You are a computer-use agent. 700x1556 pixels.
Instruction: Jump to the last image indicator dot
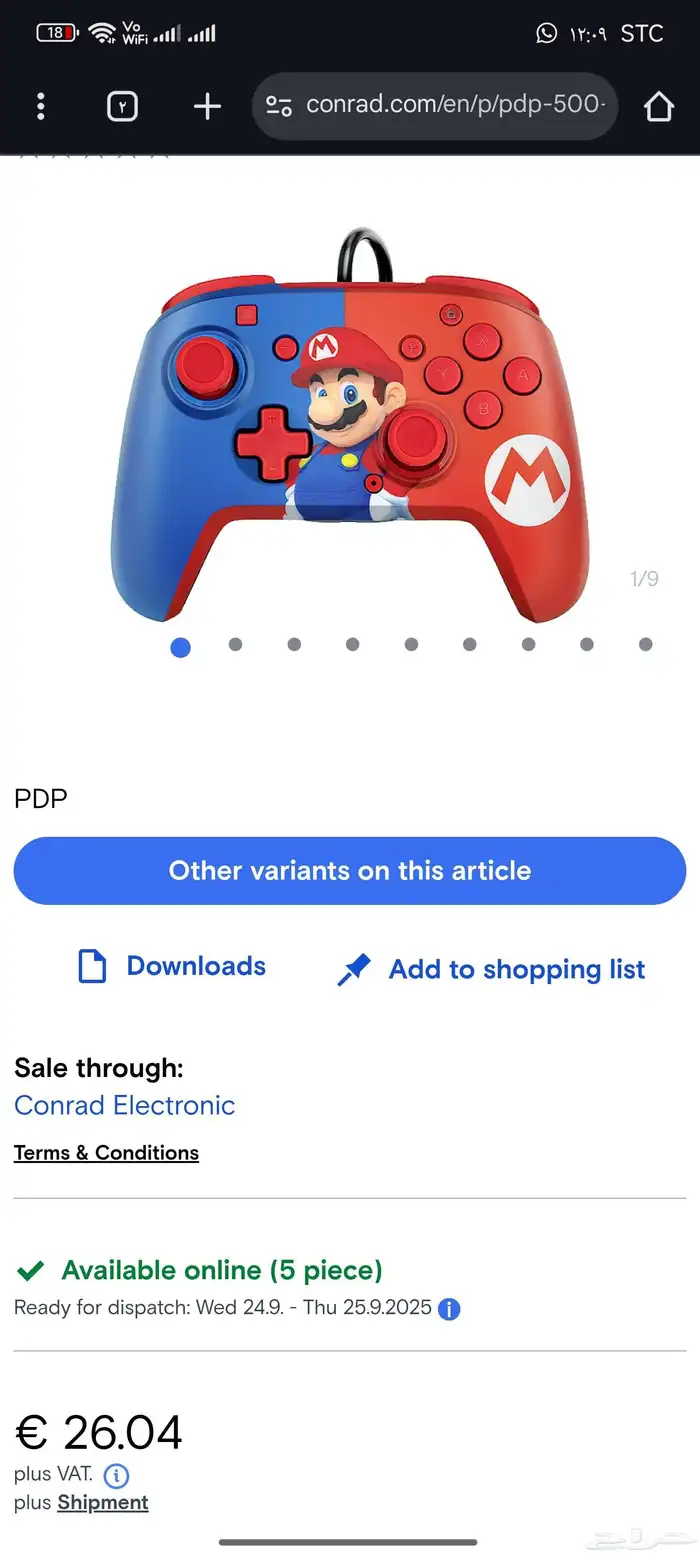pyautogui.click(x=646, y=645)
